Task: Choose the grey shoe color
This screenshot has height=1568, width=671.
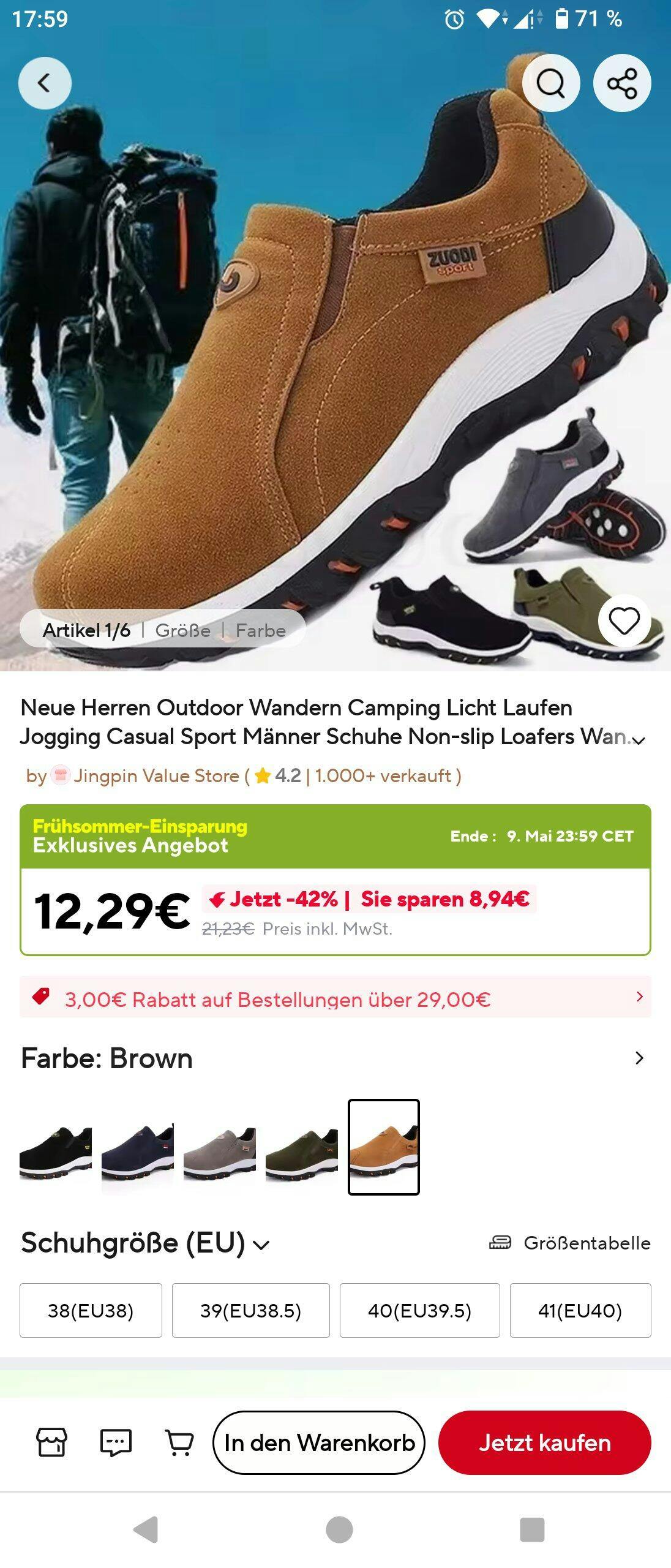Action: tap(220, 1147)
